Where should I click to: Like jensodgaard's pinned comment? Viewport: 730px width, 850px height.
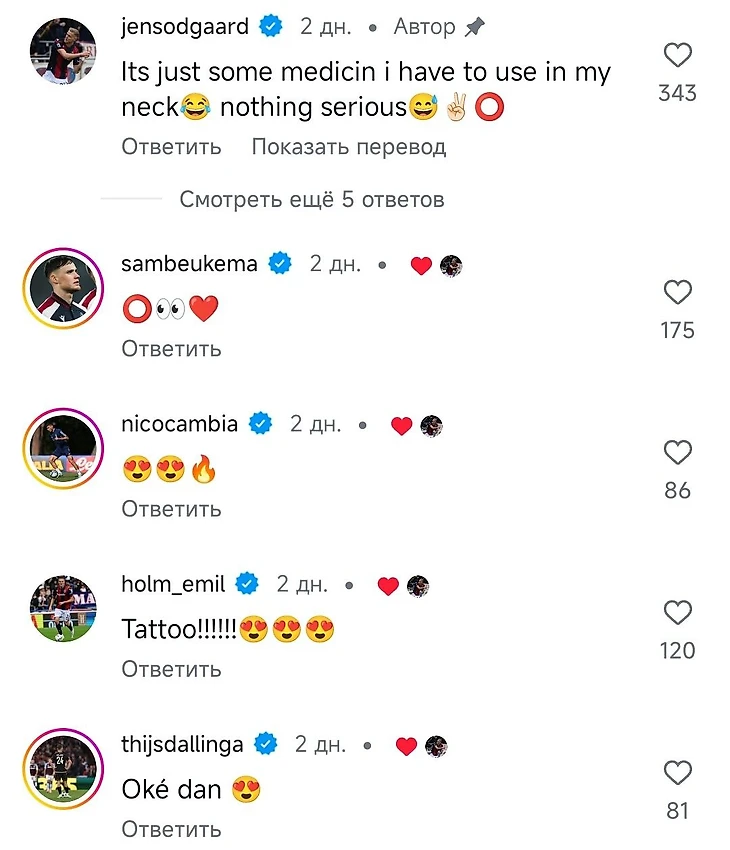coord(677,56)
